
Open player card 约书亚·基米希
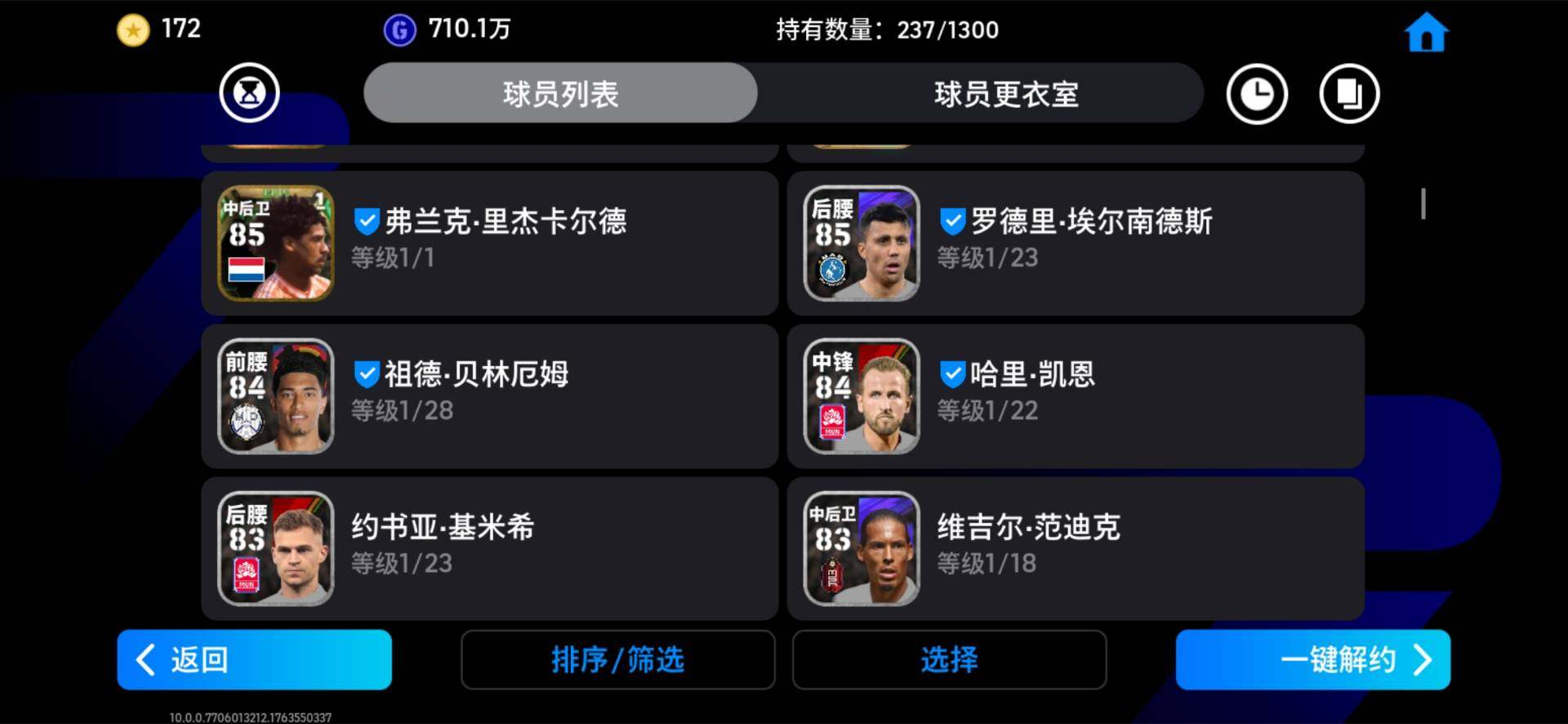(489, 548)
